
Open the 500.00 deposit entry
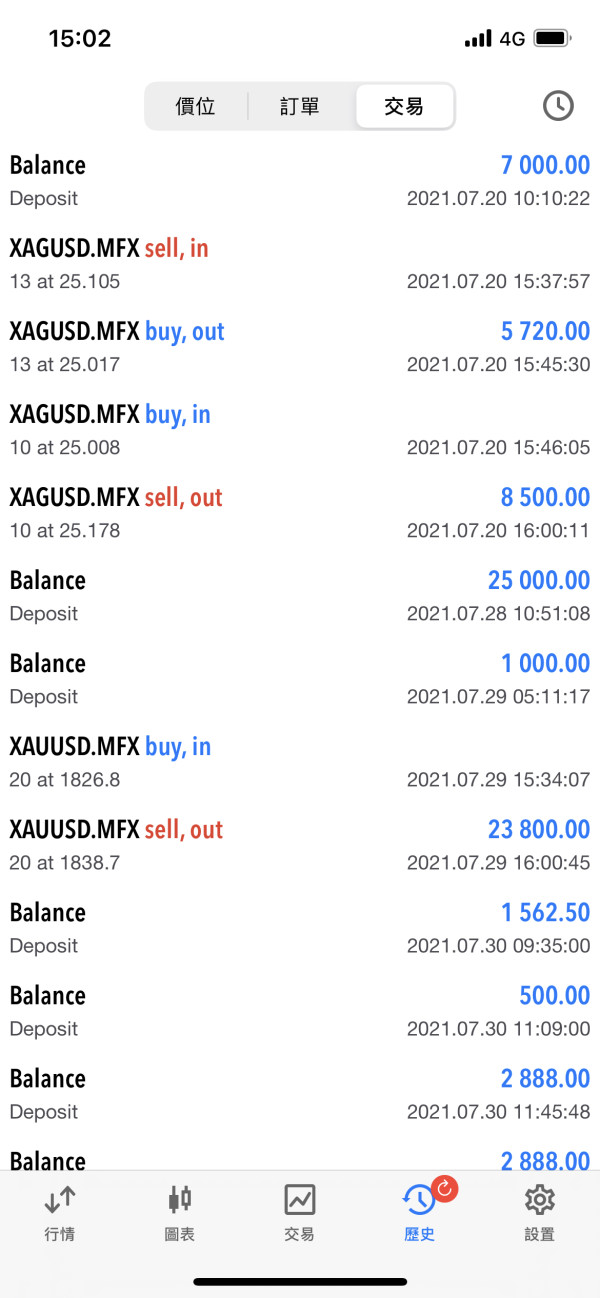[300, 1010]
